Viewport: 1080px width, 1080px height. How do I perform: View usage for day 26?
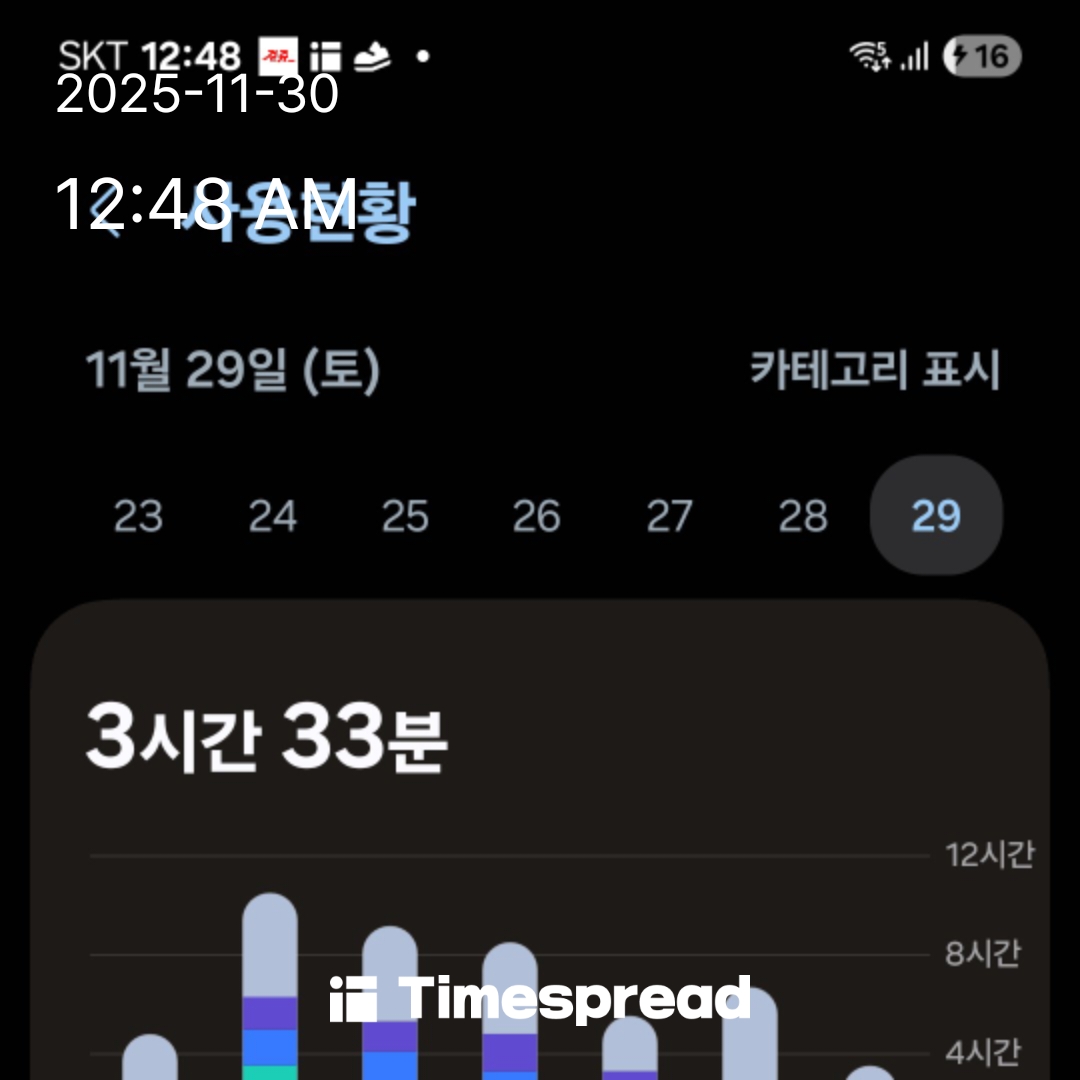[537, 516]
